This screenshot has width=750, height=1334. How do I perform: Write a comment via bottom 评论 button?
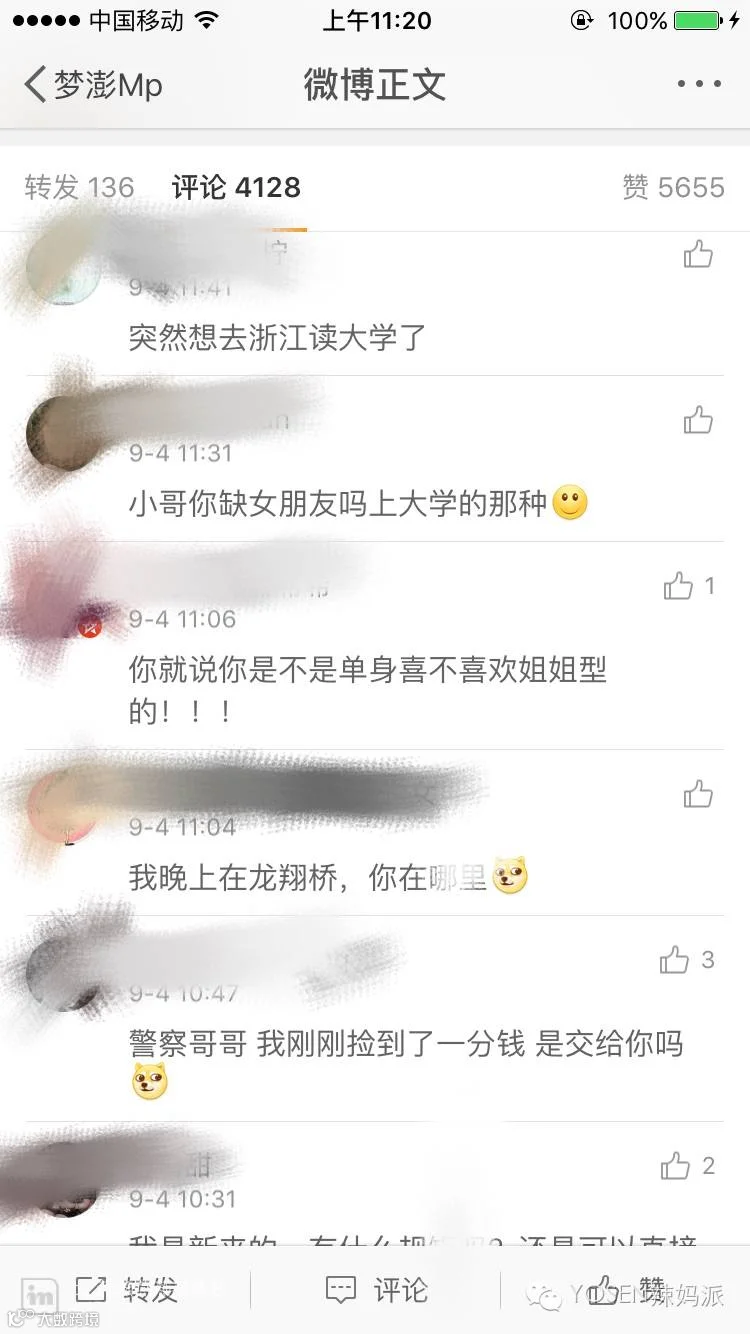[x=376, y=1289]
